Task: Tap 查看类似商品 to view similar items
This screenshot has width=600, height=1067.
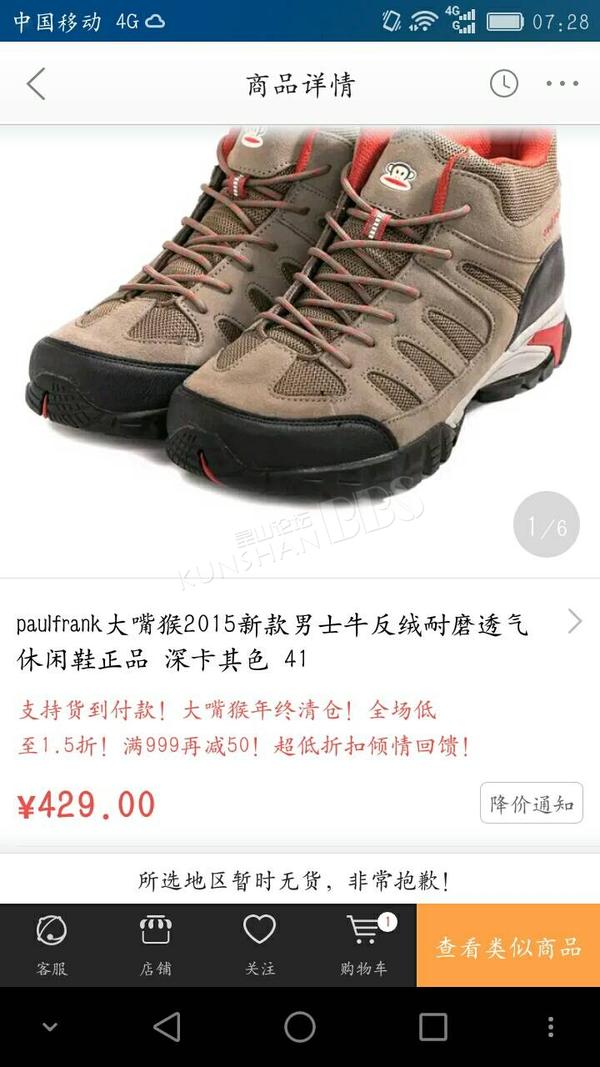Action: point(508,946)
